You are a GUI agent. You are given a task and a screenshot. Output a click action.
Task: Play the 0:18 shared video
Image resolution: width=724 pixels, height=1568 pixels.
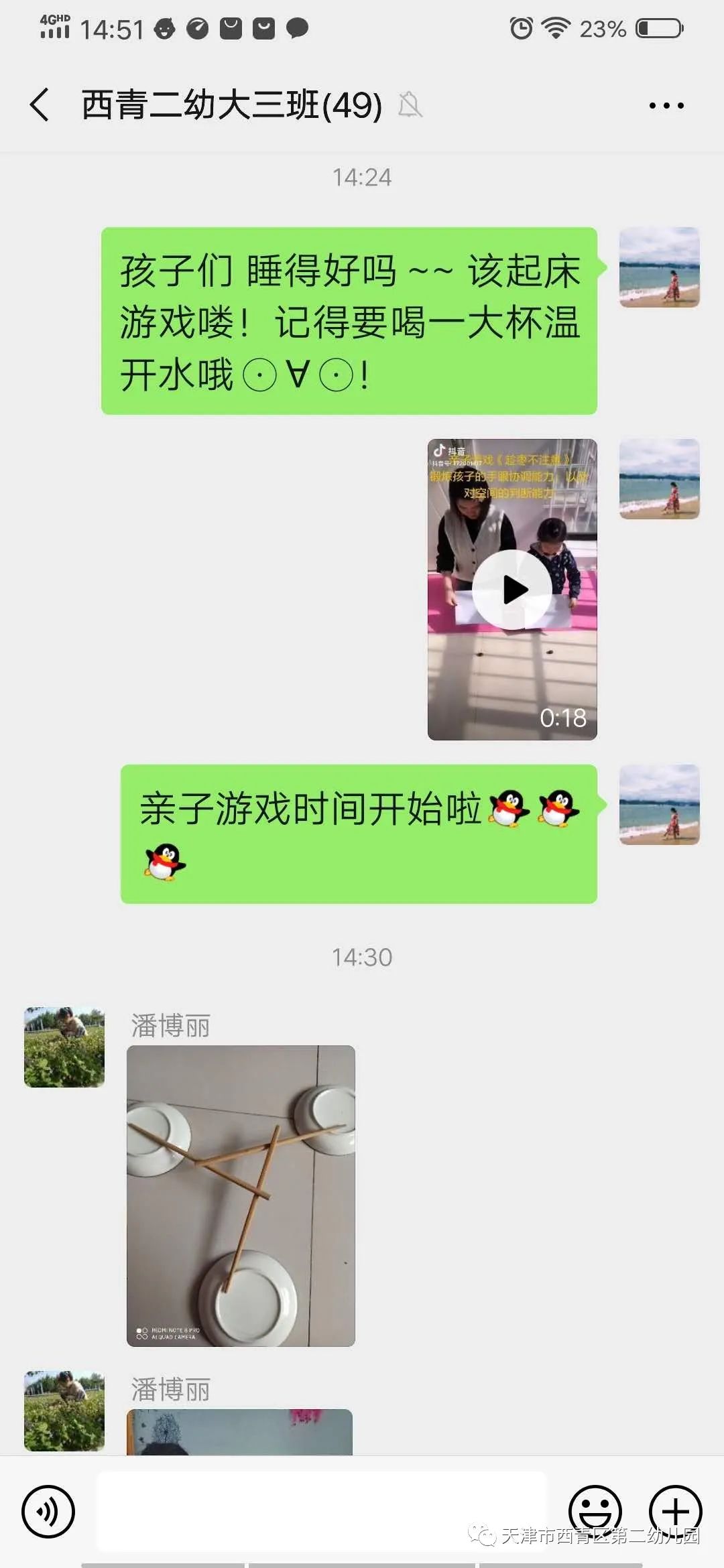(x=512, y=590)
